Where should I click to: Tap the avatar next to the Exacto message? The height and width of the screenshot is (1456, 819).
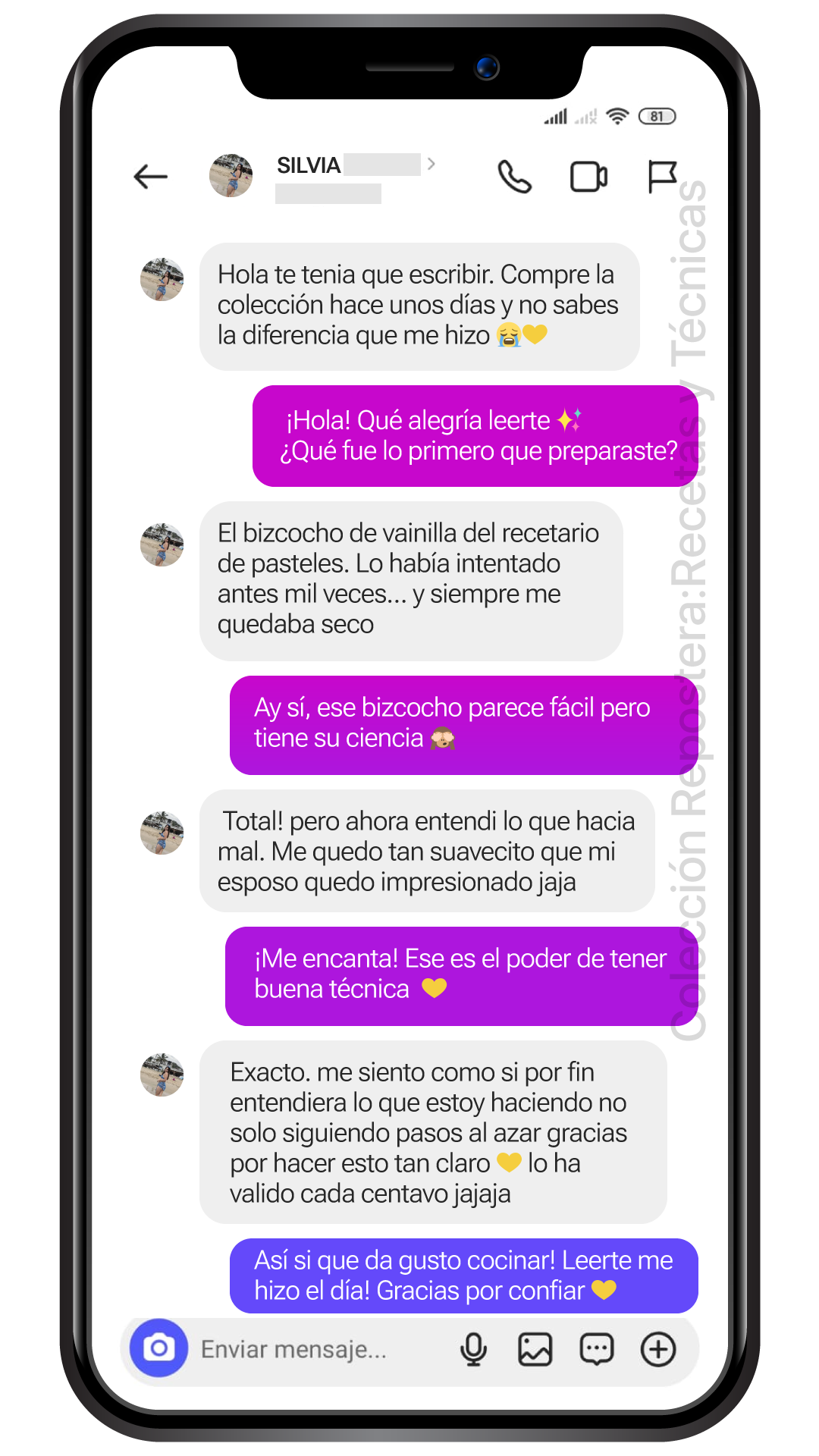click(162, 1075)
